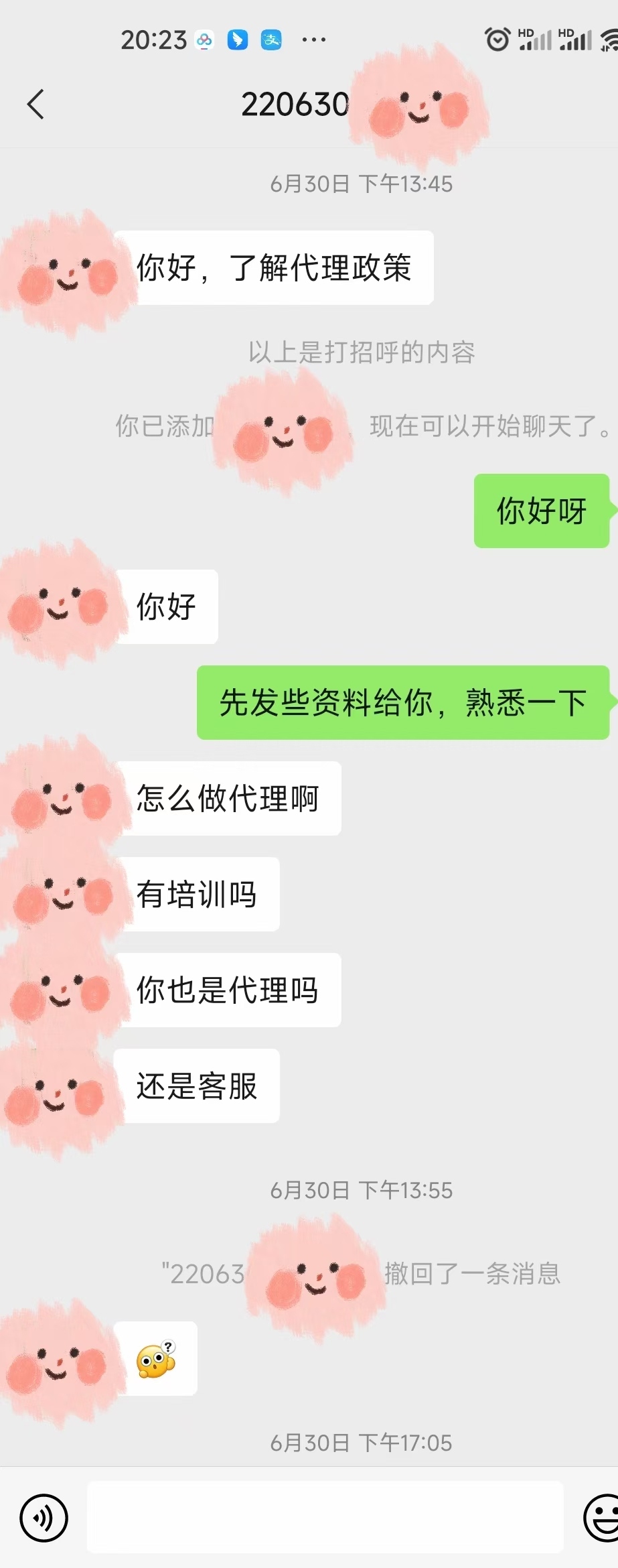This screenshot has width=618, height=1568.
Task: Select the 怎么做代理啊 message bubble
Action: coord(229,797)
